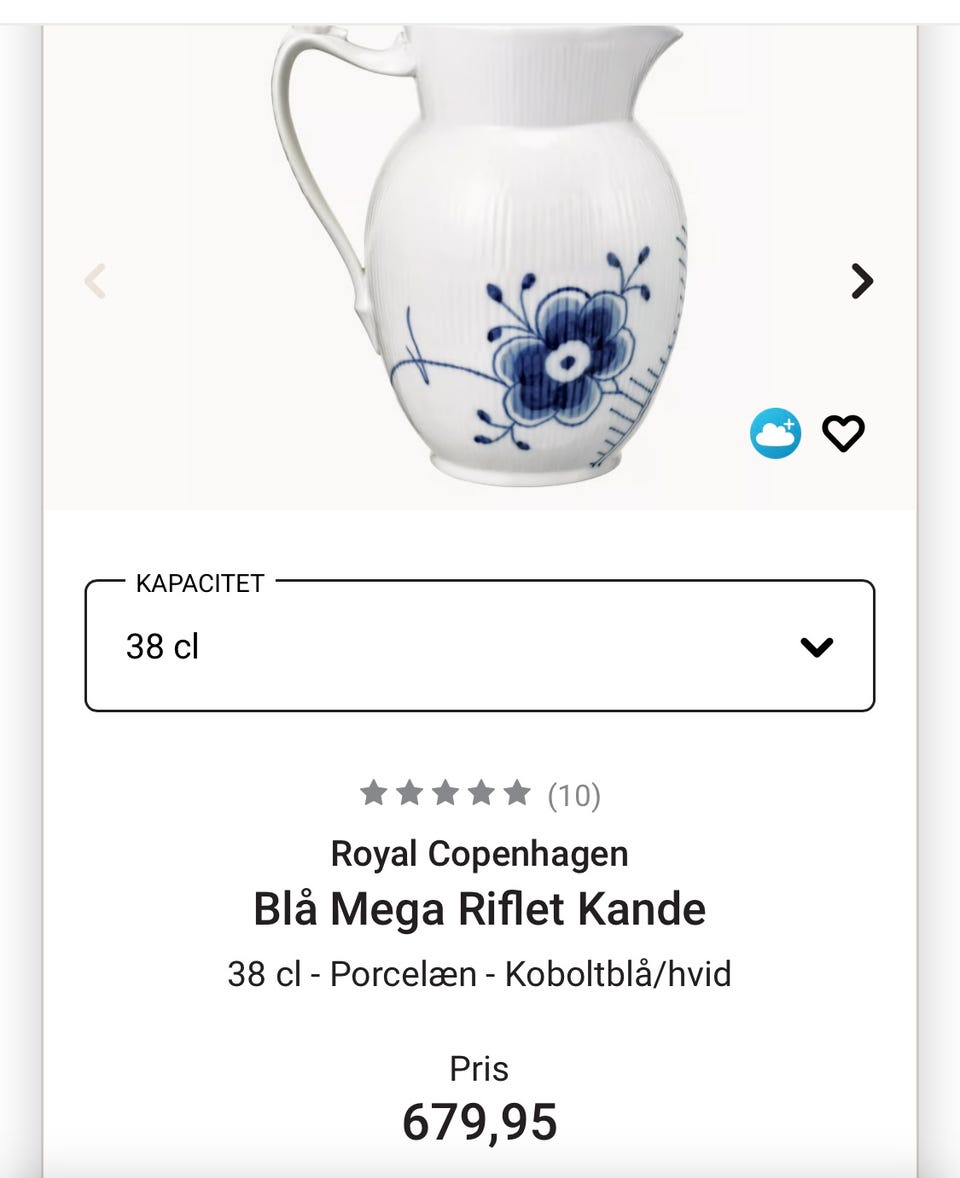Click the (10) reviews link
This screenshot has width=960, height=1178.
tap(572, 795)
